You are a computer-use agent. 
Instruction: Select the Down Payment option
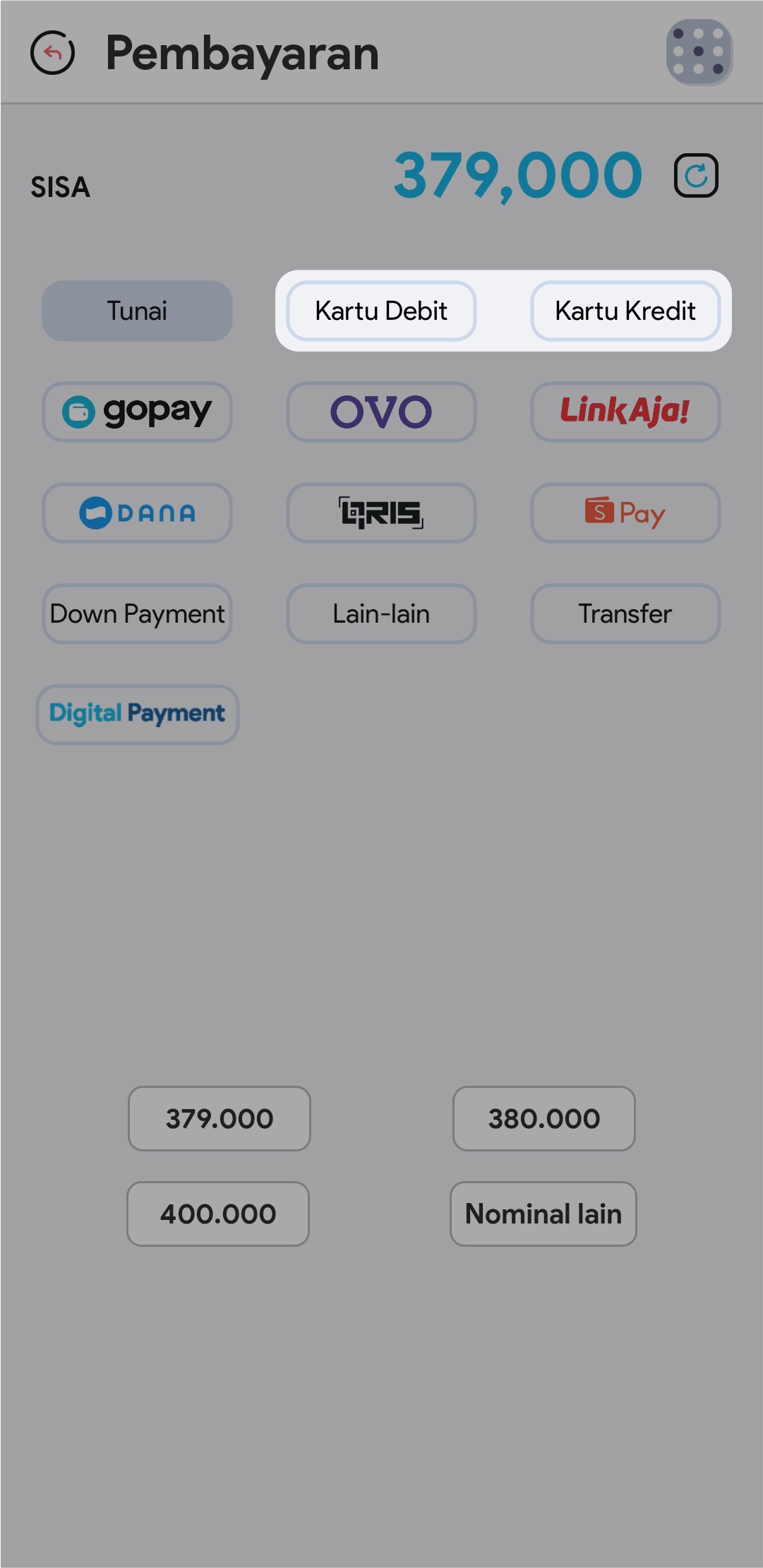pos(137,614)
